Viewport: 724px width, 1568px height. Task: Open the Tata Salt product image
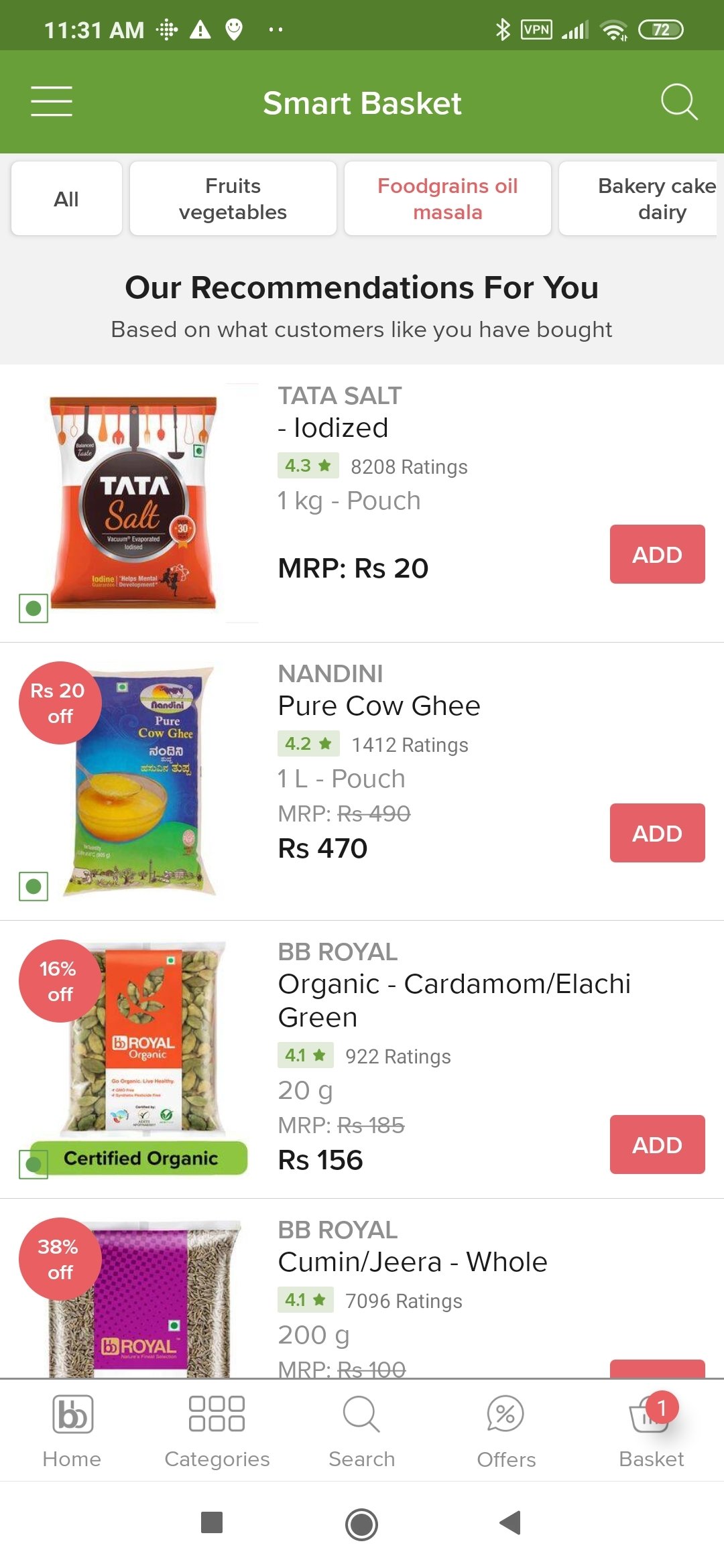click(x=134, y=503)
